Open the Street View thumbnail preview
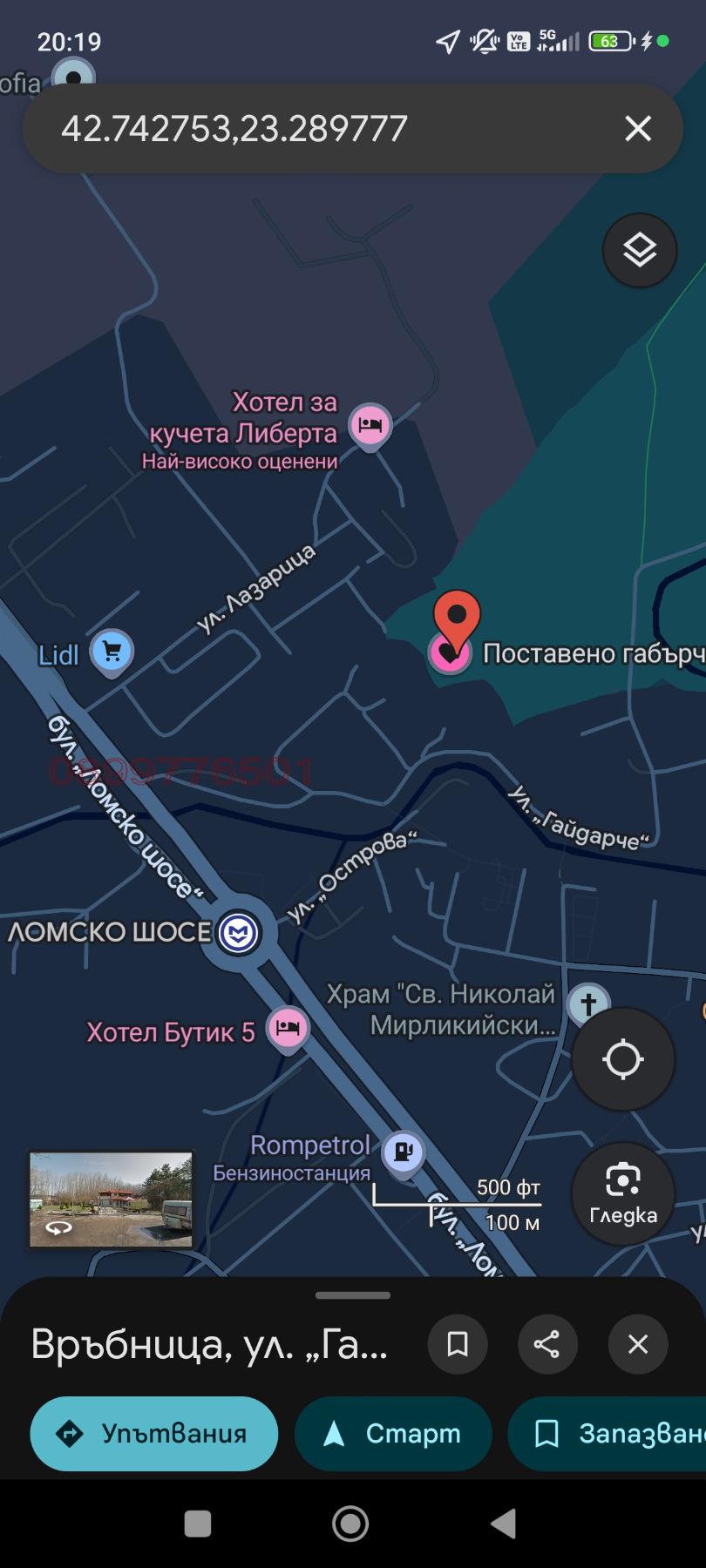 (x=111, y=1199)
